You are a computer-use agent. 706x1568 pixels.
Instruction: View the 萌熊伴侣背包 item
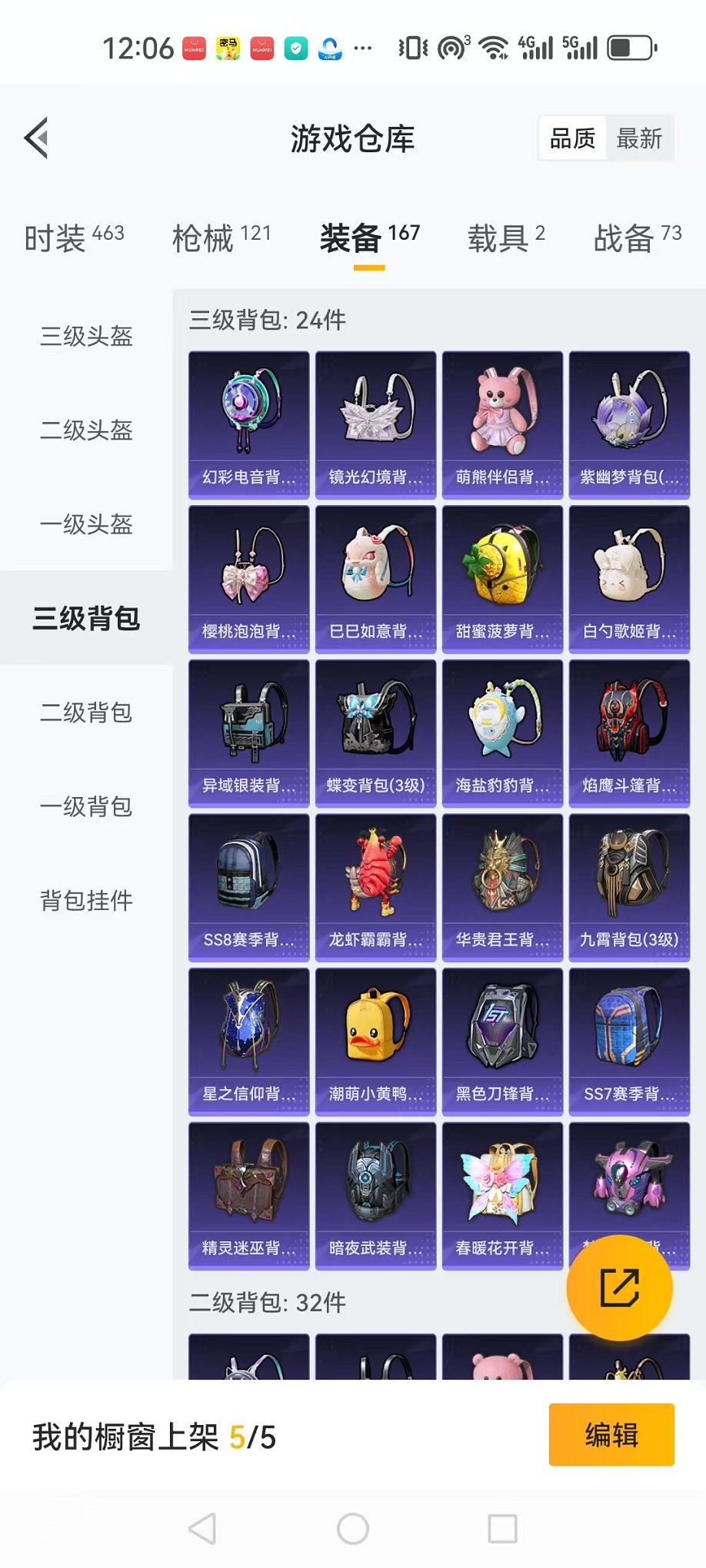point(502,425)
